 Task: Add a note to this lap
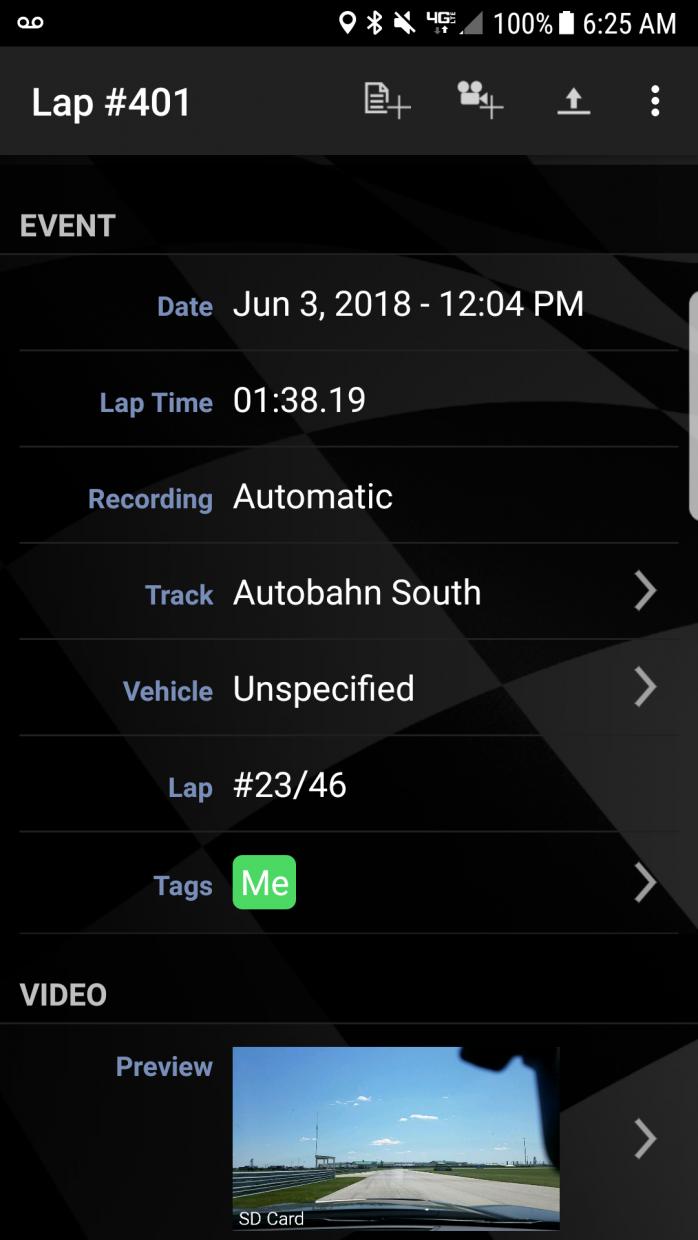387,101
